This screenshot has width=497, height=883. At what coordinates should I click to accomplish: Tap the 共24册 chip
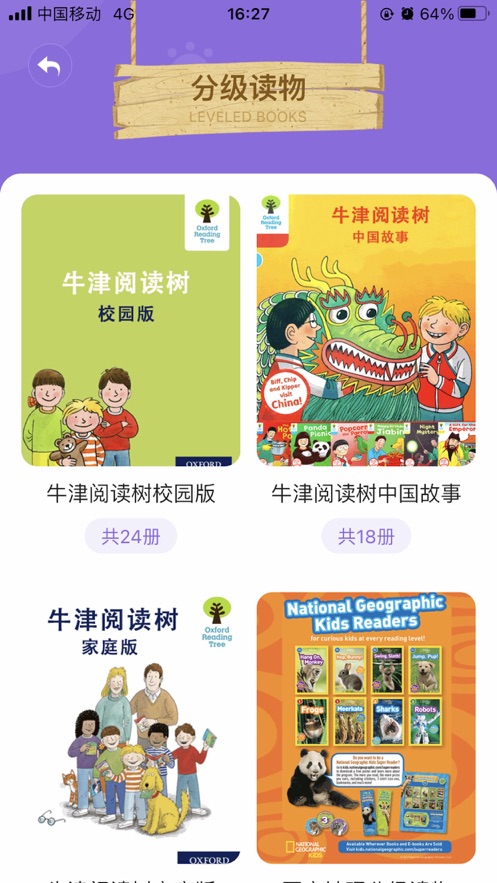(131, 536)
